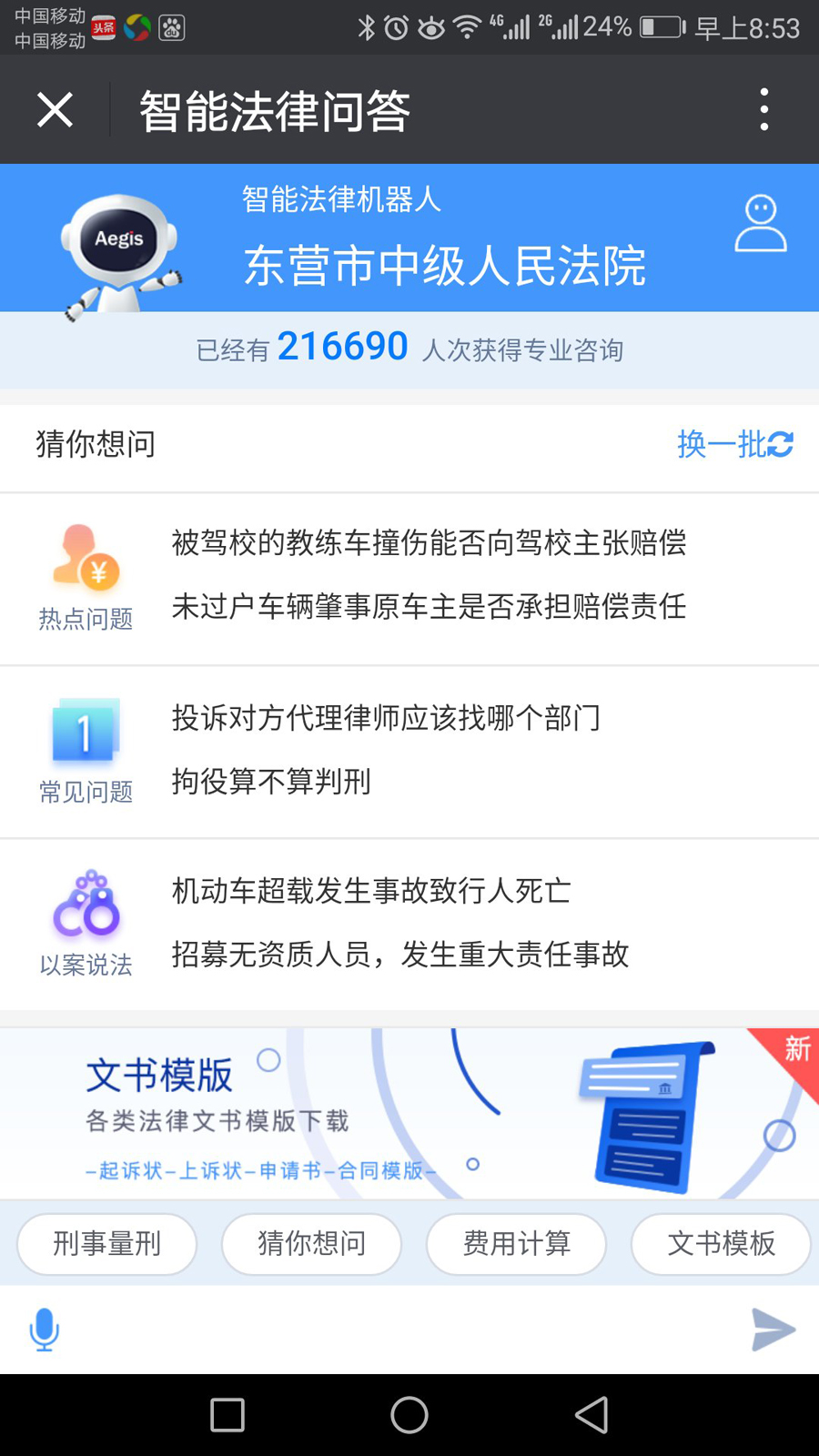Focus the question text input field
The height and width of the screenshot is (1456, 819).
pos(400,1330)
